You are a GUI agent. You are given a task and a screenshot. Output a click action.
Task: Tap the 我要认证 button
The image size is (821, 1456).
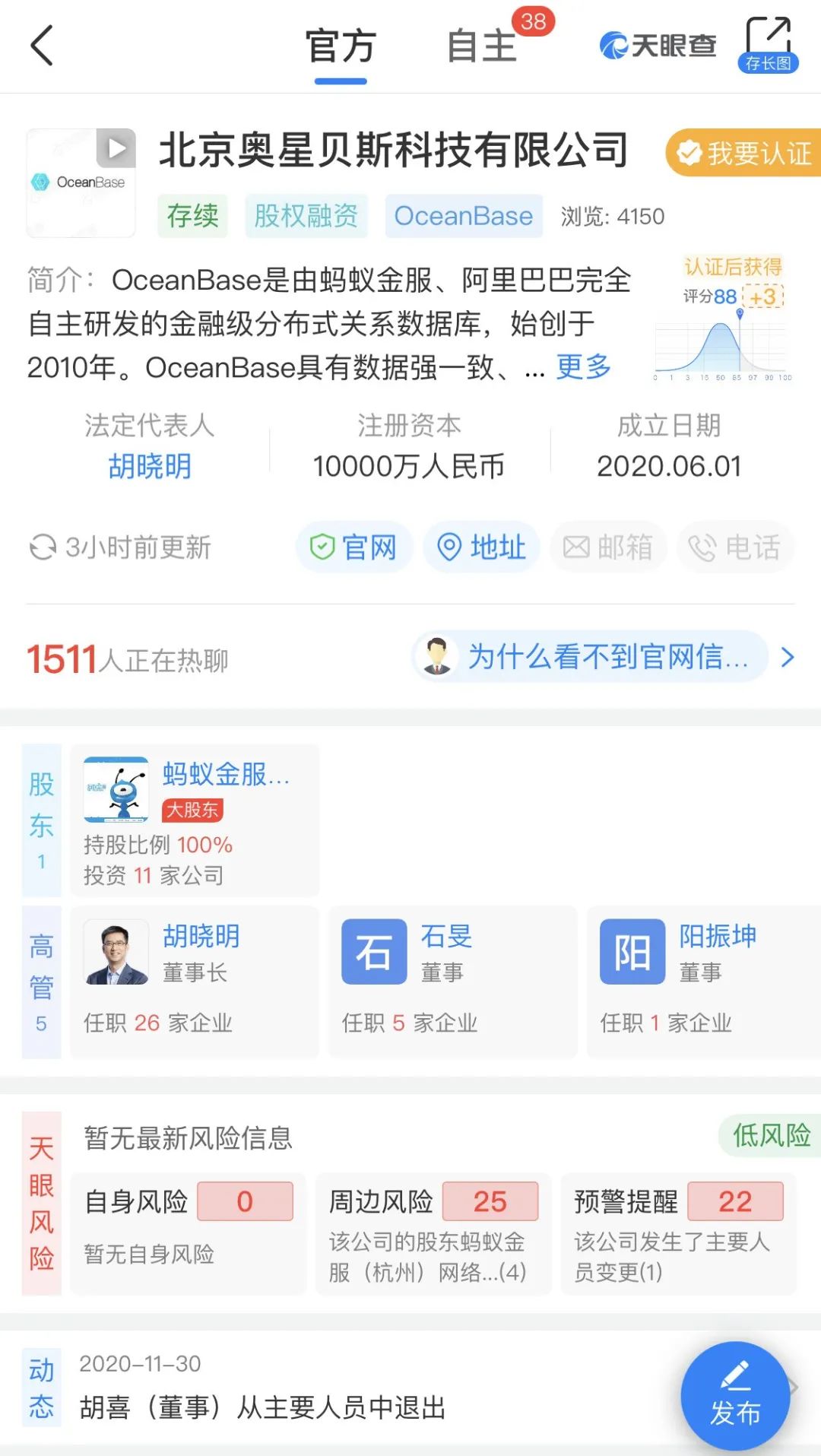[744, 153]
